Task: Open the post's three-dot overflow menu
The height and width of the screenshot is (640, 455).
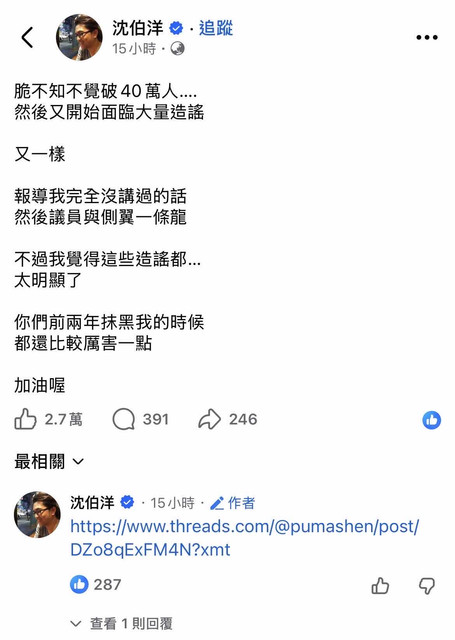Action: click(x=427, y=38)
